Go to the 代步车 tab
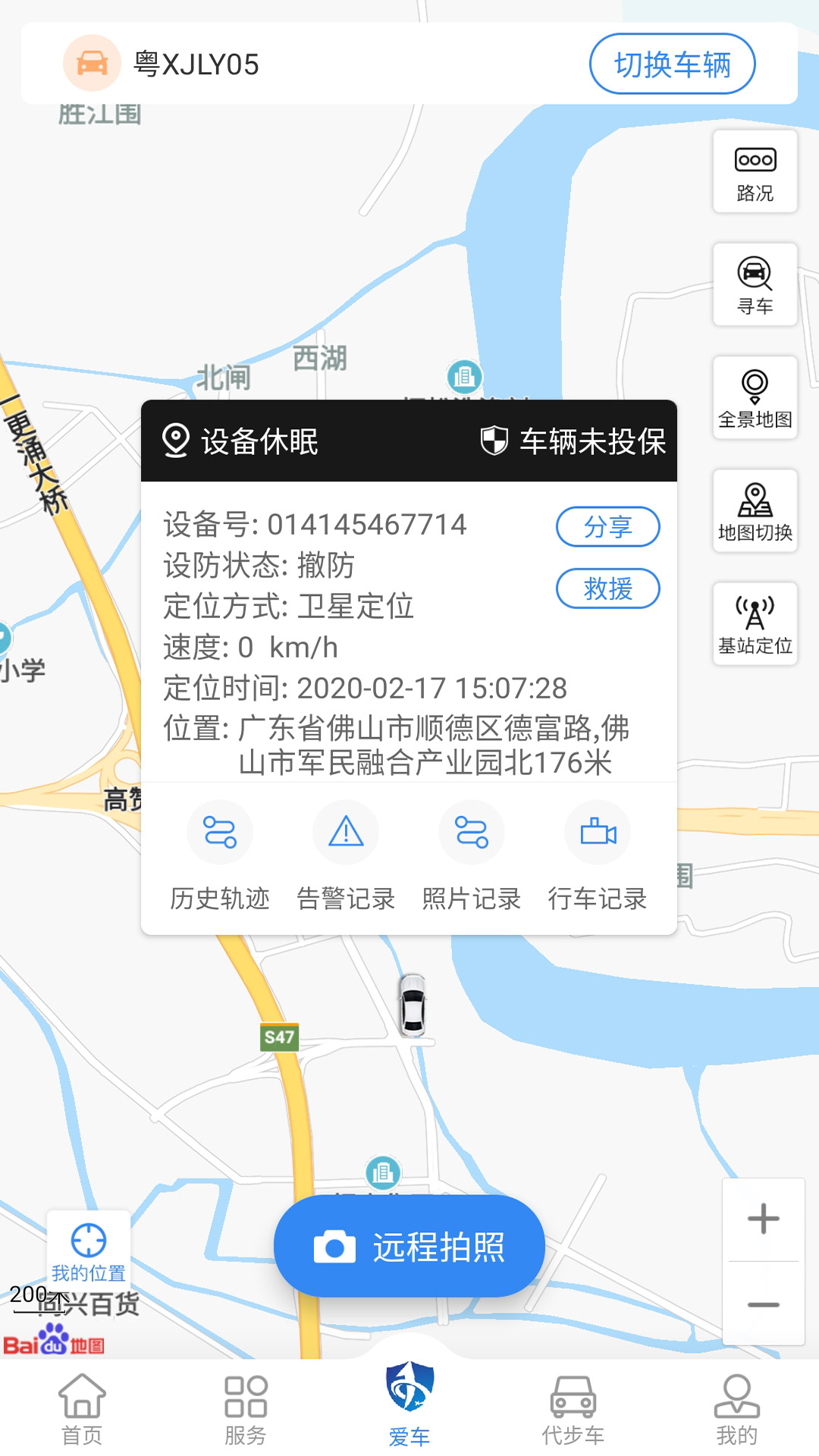Image resolution: width=819 pixels, height=1456 pixels. tap(573, 1409)
